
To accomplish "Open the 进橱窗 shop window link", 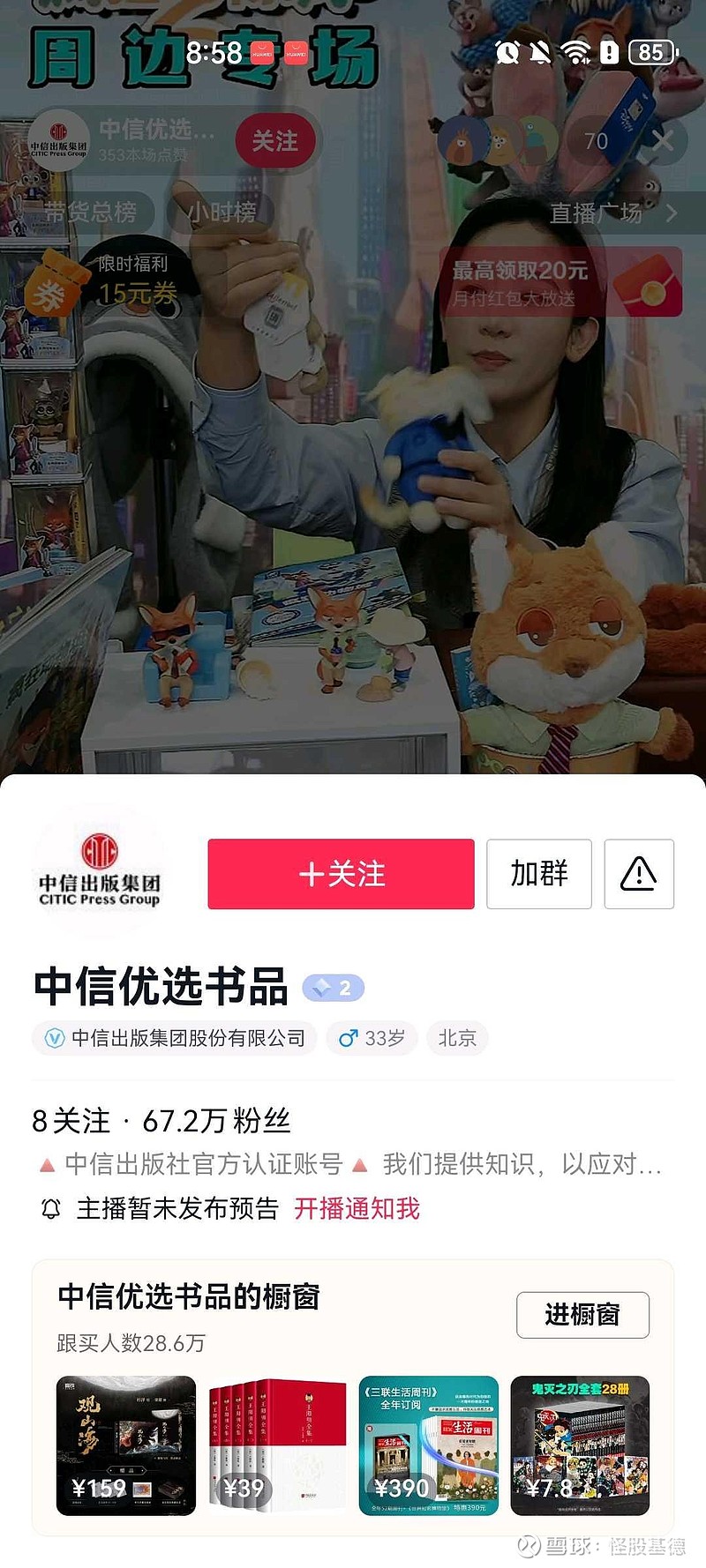I will point(582,1315).
